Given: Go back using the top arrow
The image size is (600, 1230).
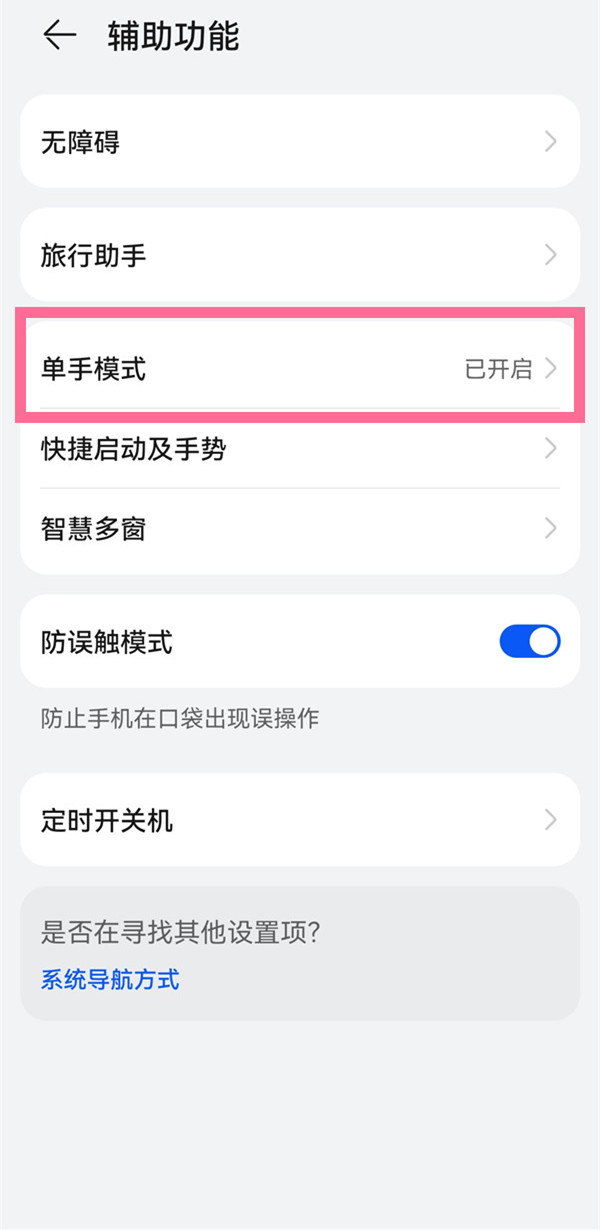Looking at the screenshot, I should pyautogui.click(x=59, y=36).
